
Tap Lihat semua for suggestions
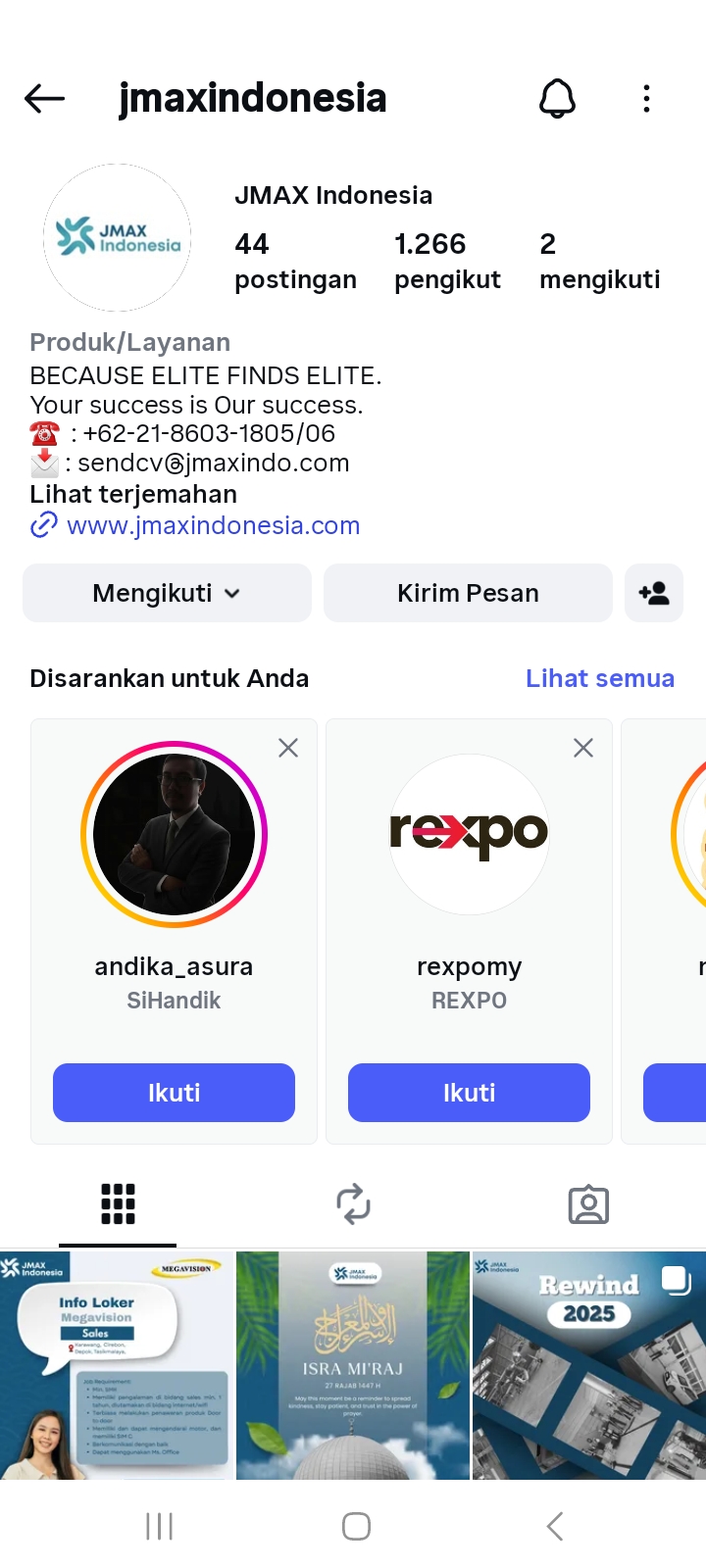point(599,678)
